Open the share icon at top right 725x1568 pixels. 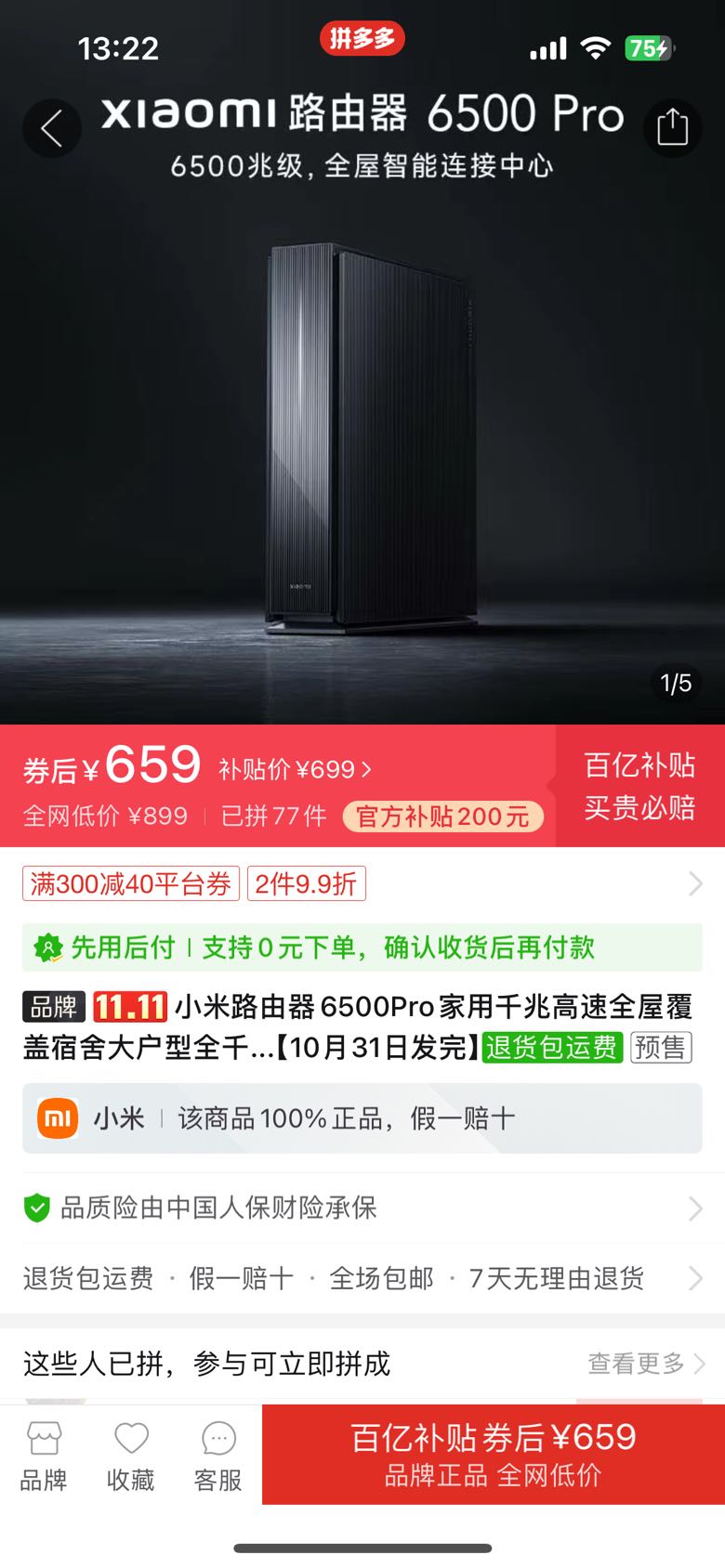click(x=673, y=128)
